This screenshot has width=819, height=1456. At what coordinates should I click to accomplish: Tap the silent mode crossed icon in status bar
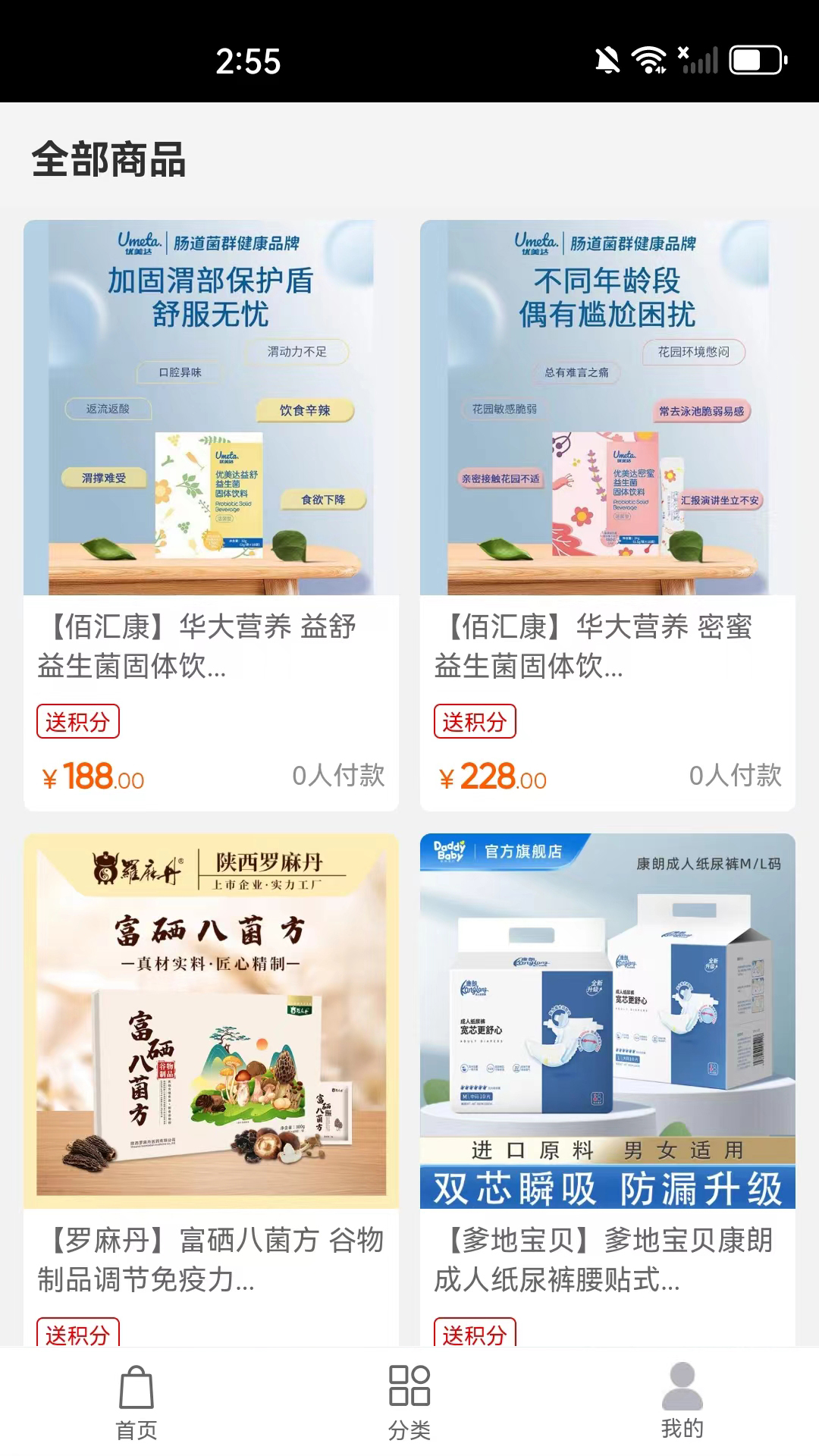(x=680, y=55)
